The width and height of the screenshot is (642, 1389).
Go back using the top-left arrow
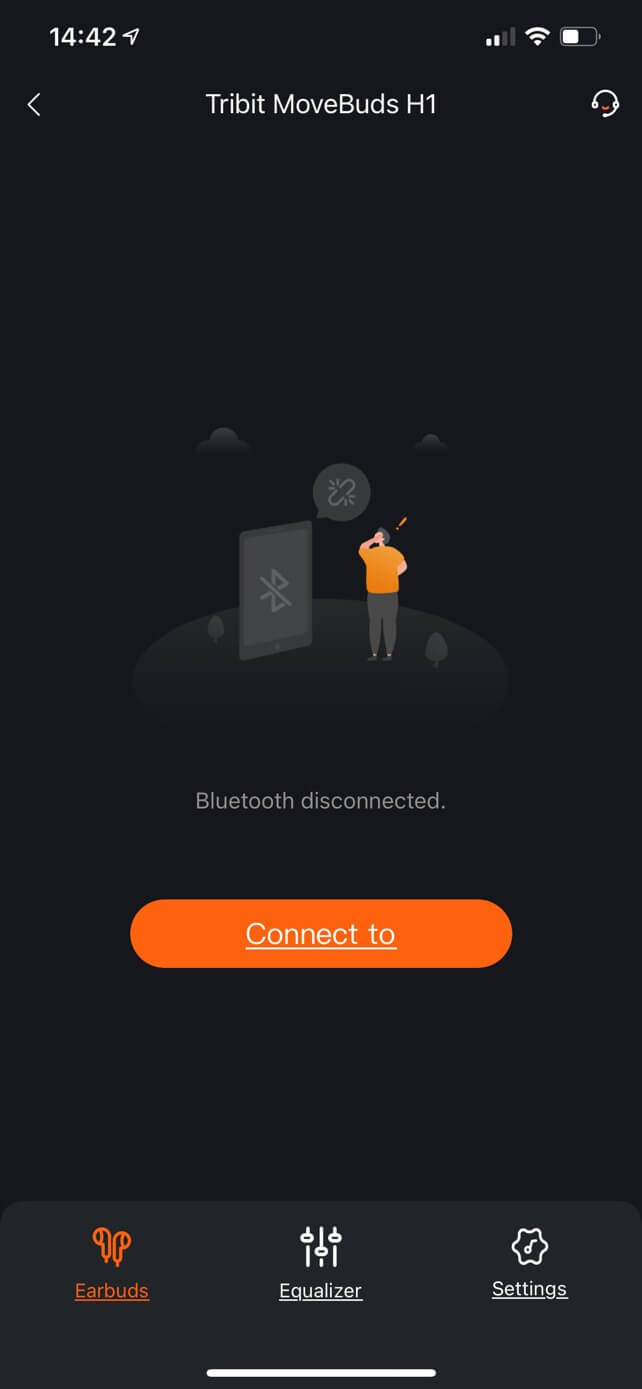(34, 104)
